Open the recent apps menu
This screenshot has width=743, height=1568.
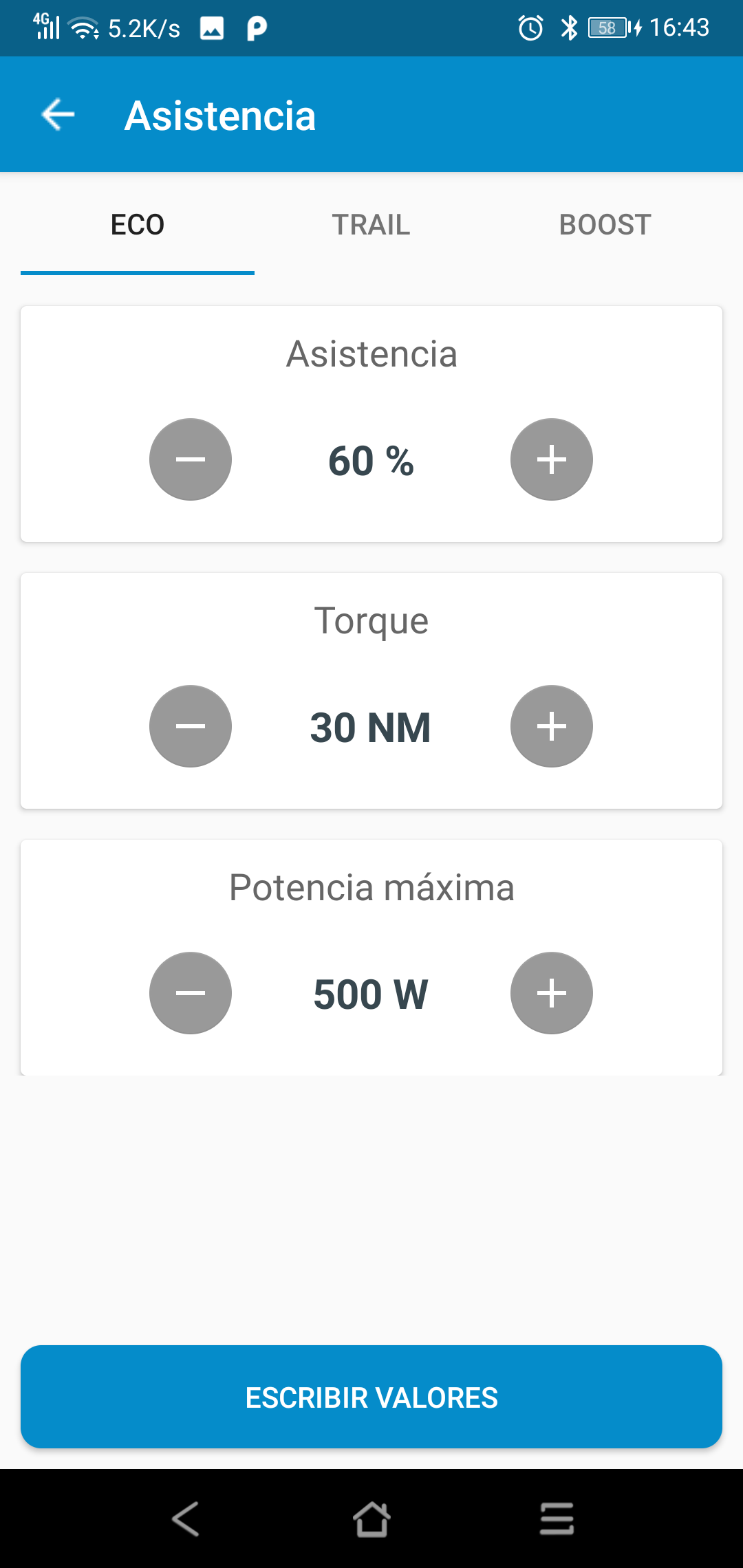(x=557, y=1518)
